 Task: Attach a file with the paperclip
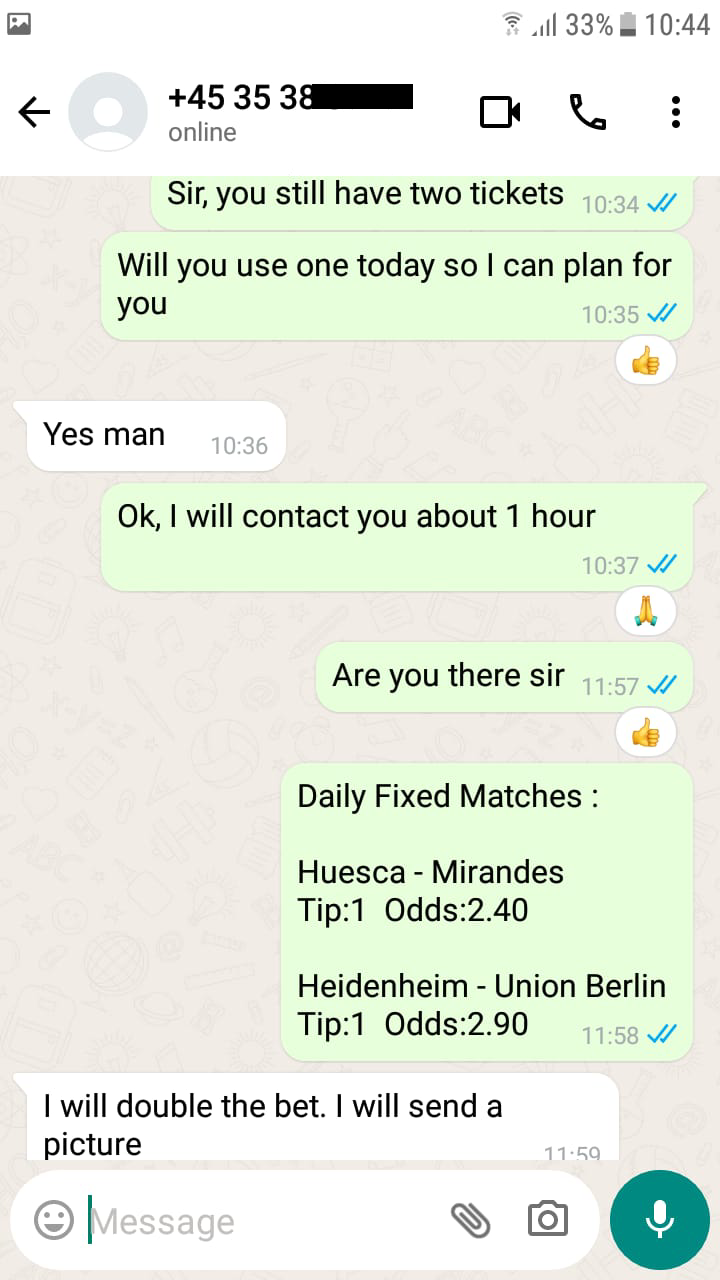(470, 1220)
